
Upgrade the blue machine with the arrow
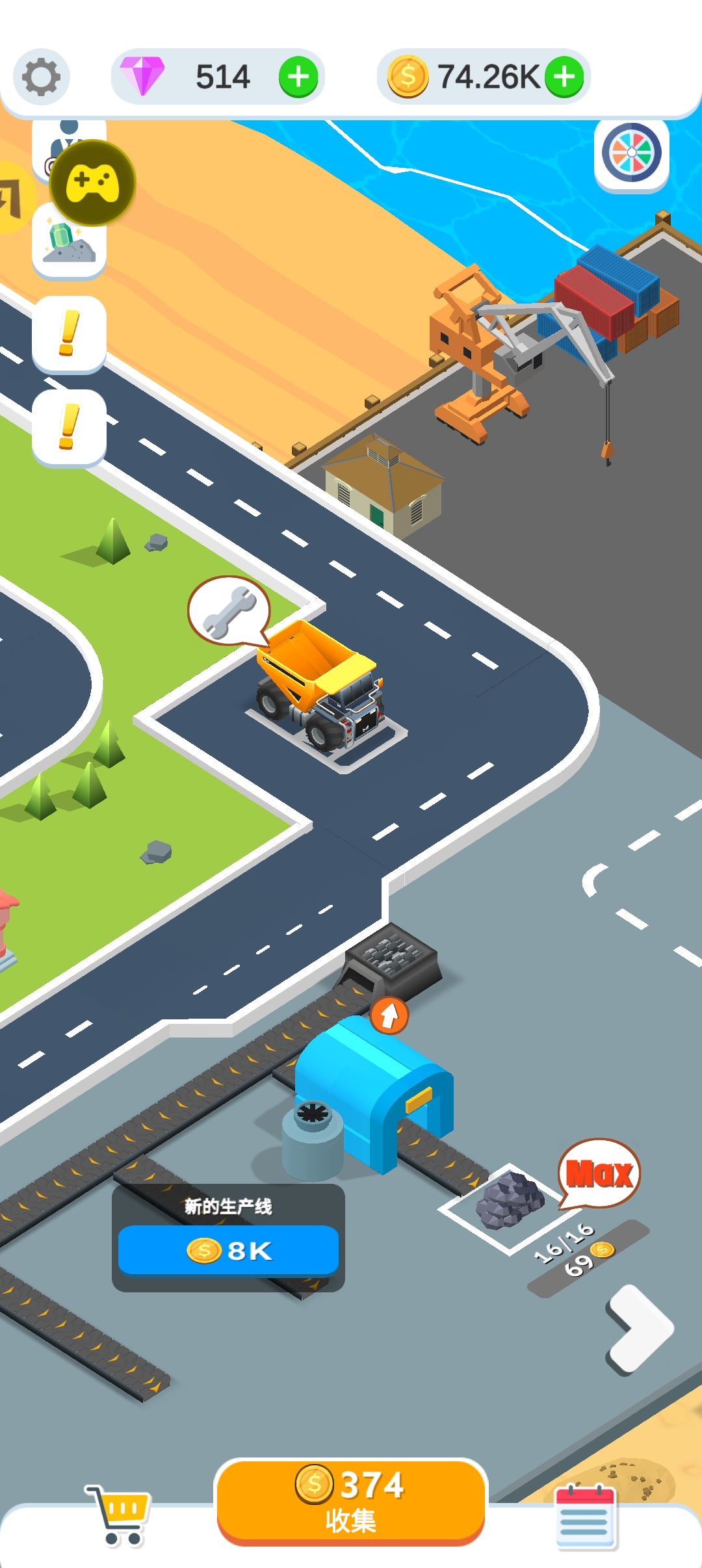tap(389, 1015)
